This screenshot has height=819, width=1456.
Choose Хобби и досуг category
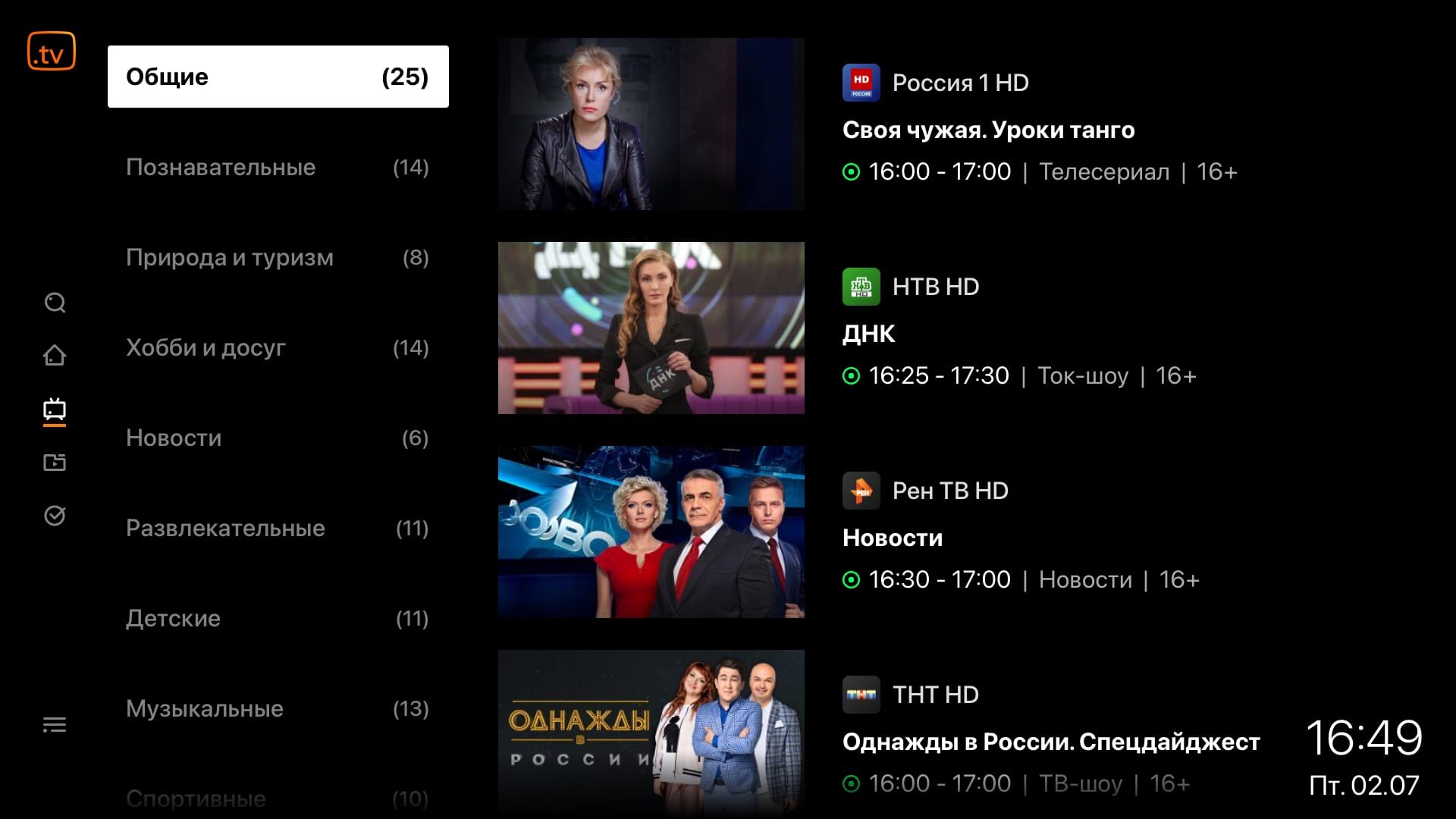pyautogui.click(x=278, y=347)
